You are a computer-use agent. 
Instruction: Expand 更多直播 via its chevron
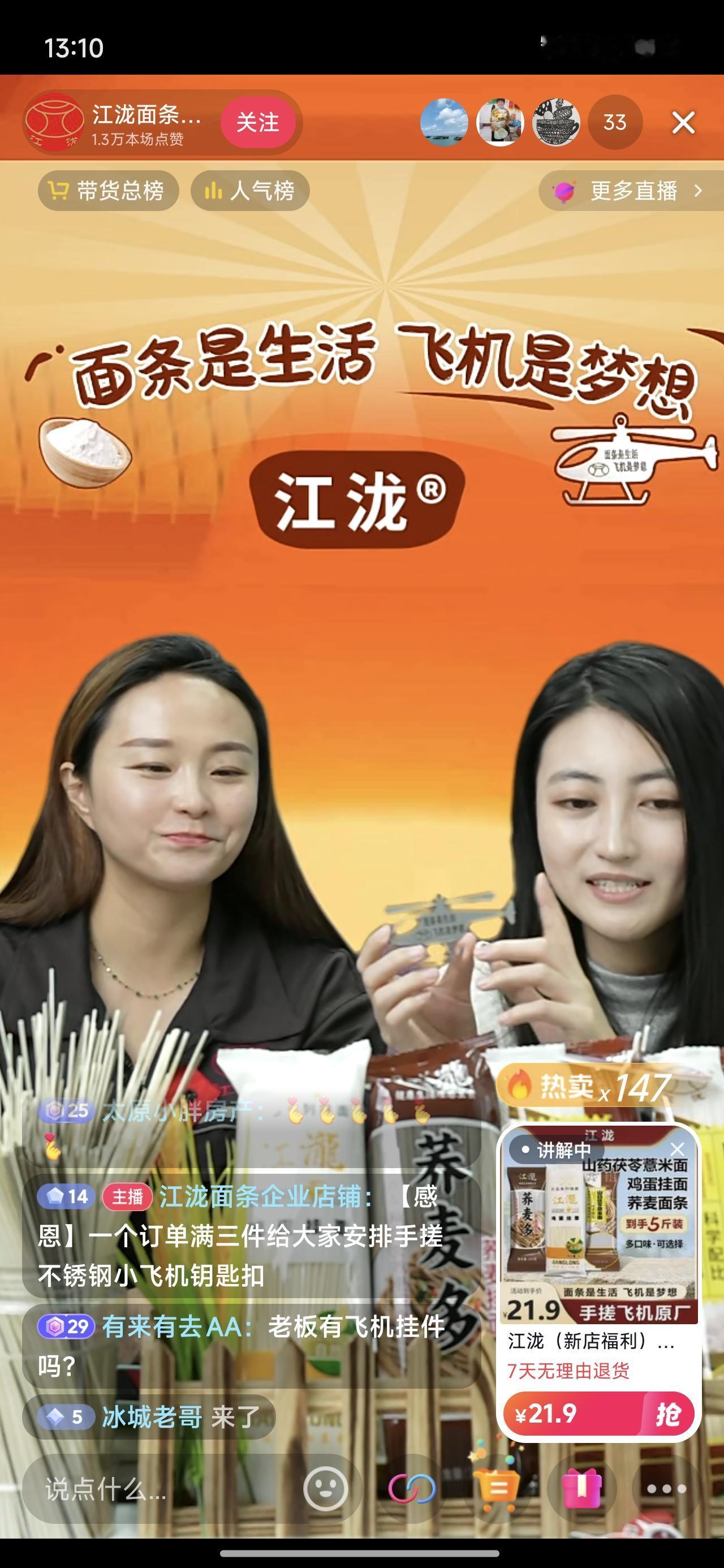point(698,191)
